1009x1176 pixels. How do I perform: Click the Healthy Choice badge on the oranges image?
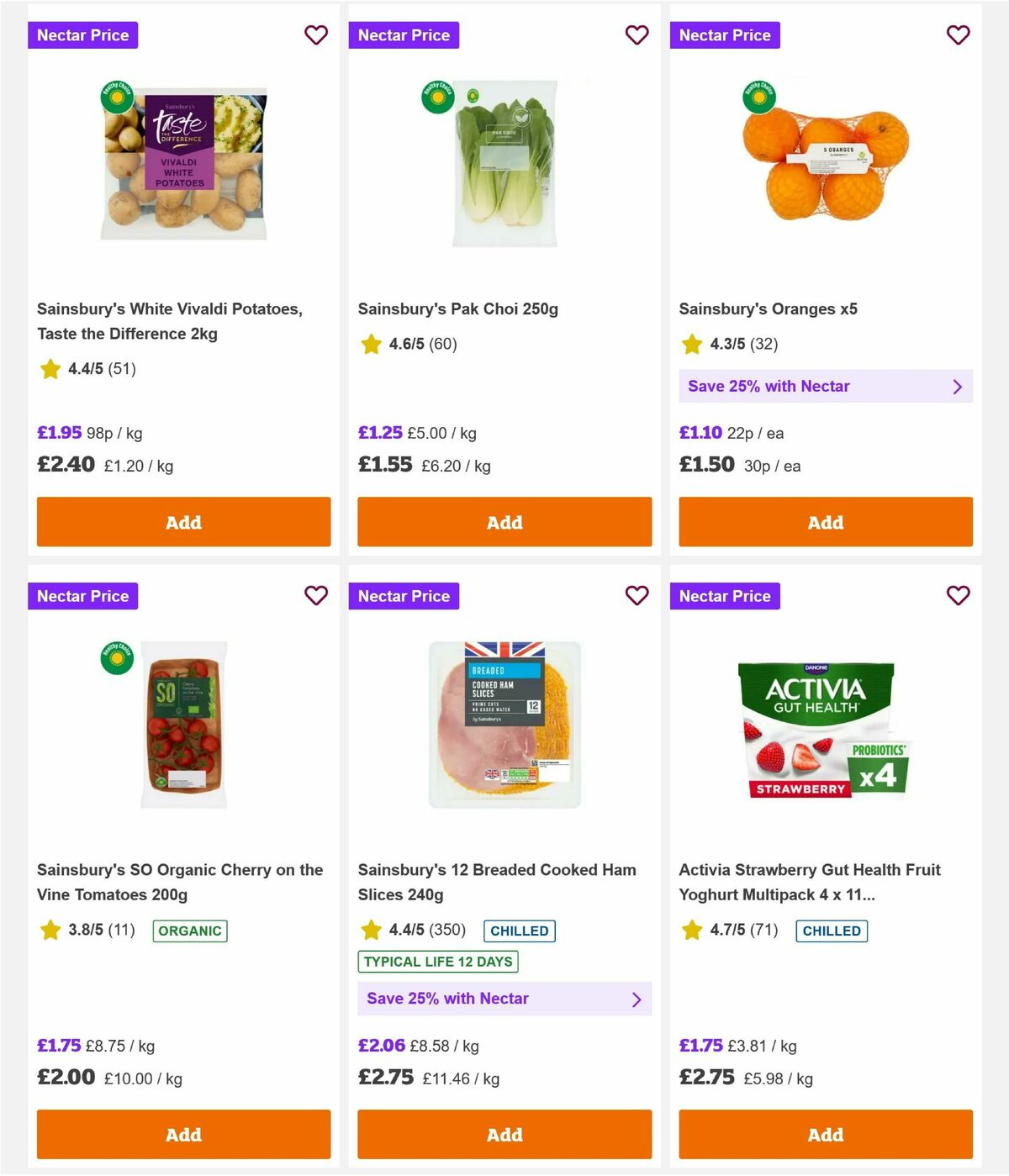coord(762,95)
